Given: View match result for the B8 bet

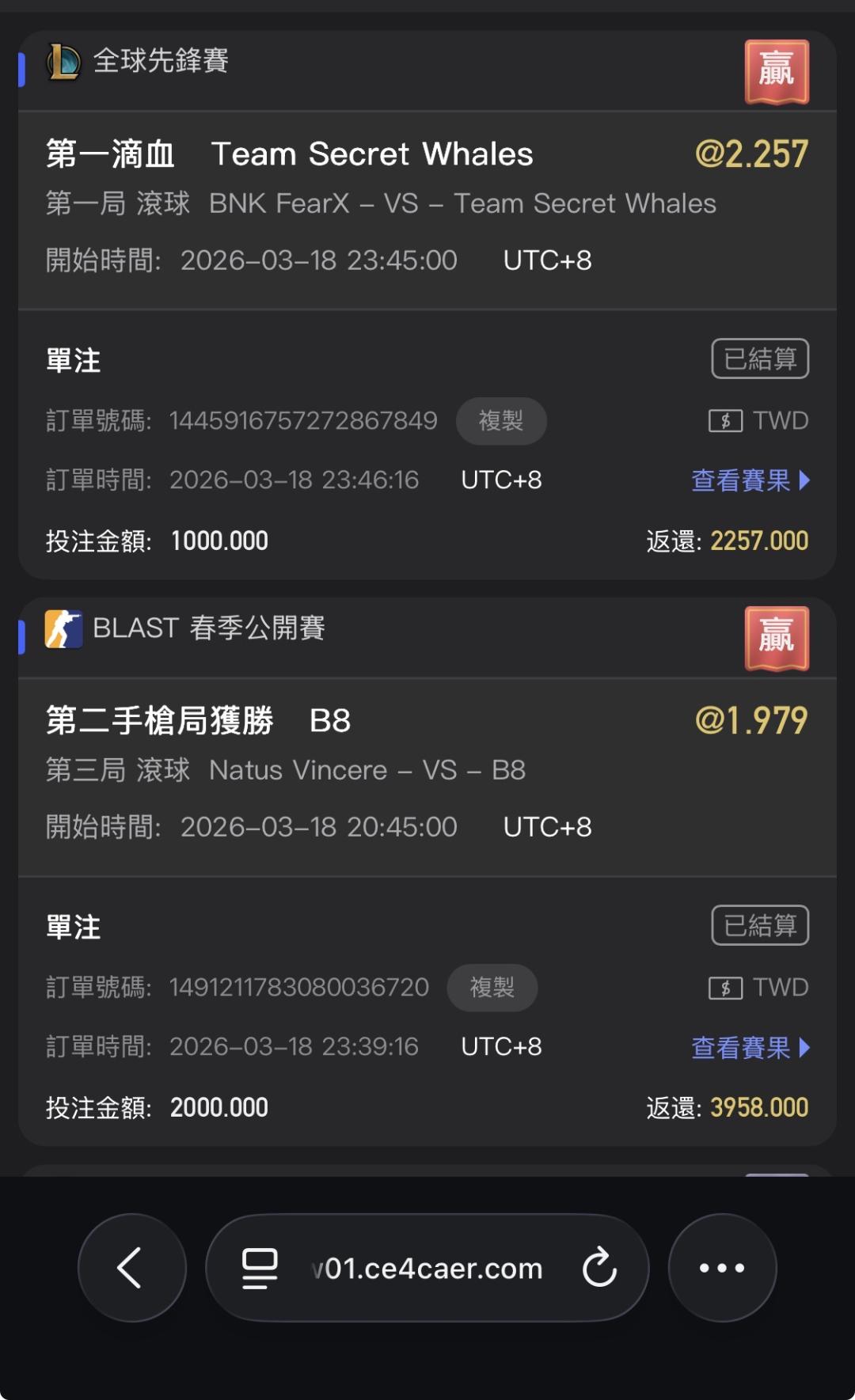Looking at the screenshot, I should pos(749,1047).
